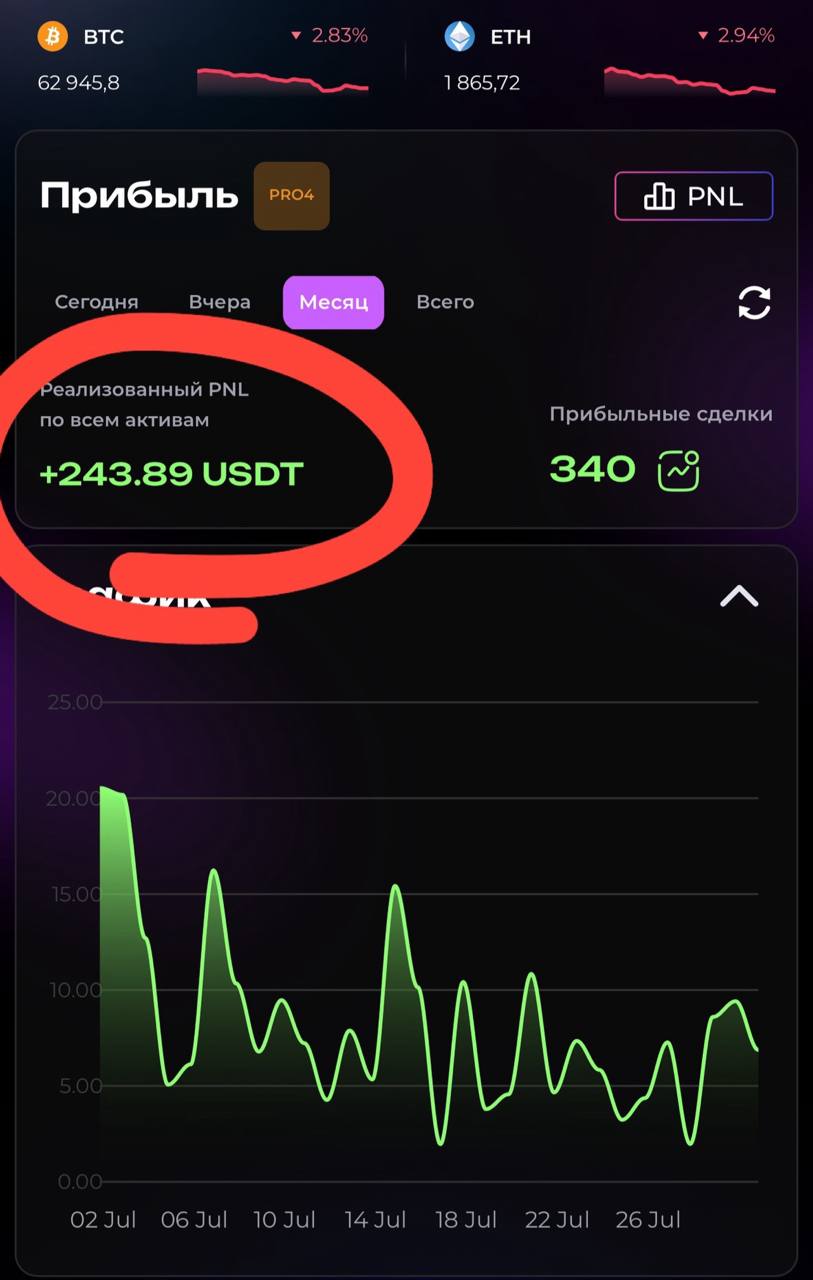Tap the profitable trades chart icon
Viewport: 813px width, 1280px height.
pos(678,470)
